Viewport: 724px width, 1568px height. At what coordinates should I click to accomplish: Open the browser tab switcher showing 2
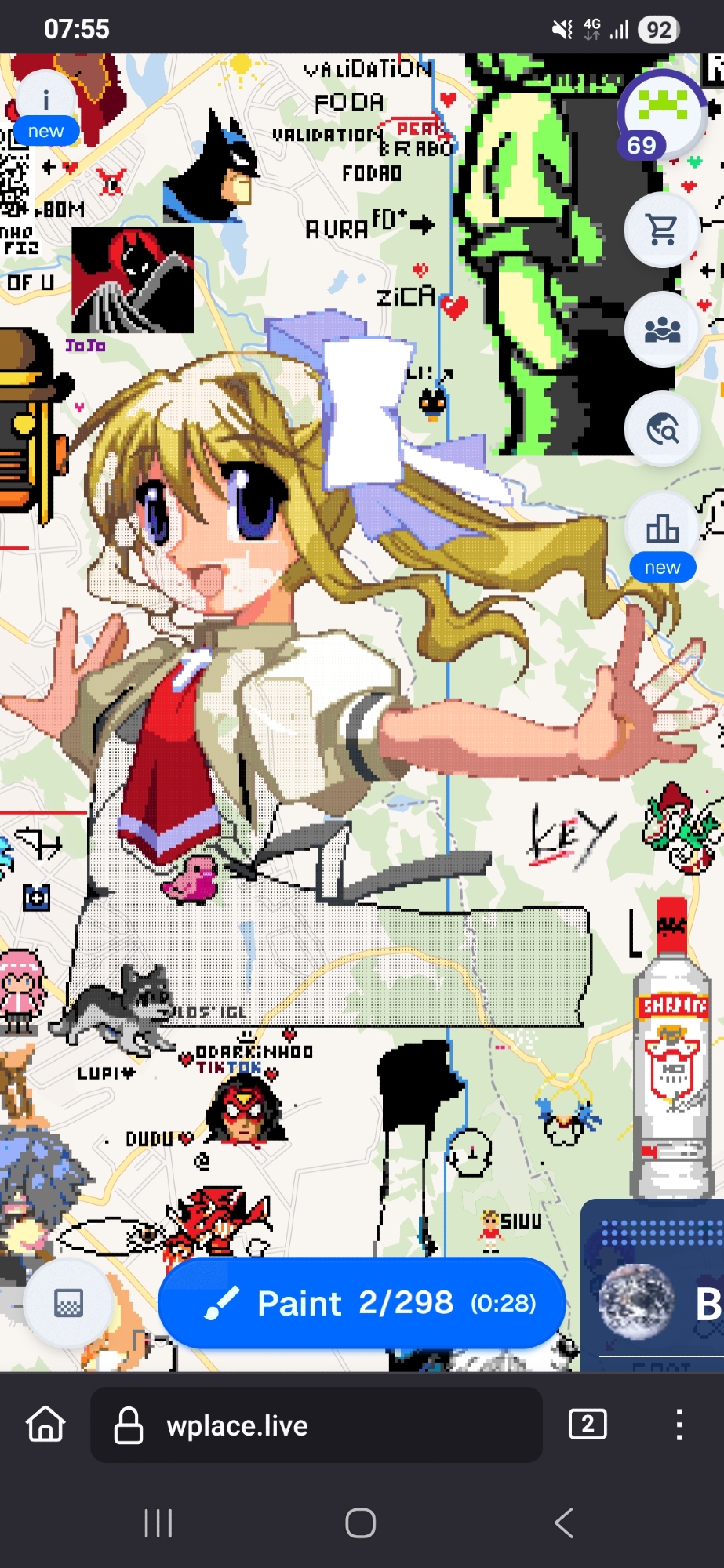[x=588, y=1425]
